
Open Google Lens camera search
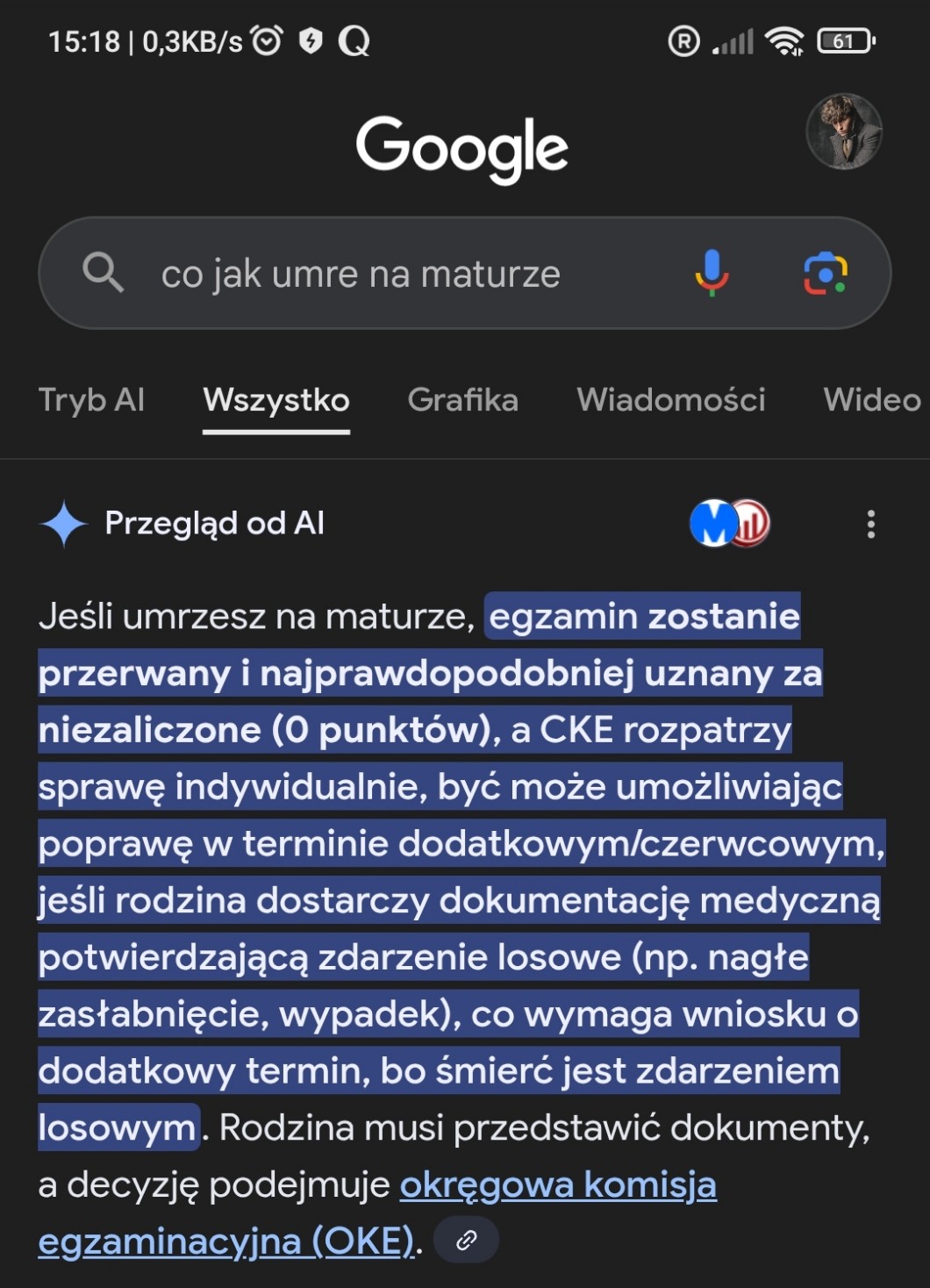825,273
